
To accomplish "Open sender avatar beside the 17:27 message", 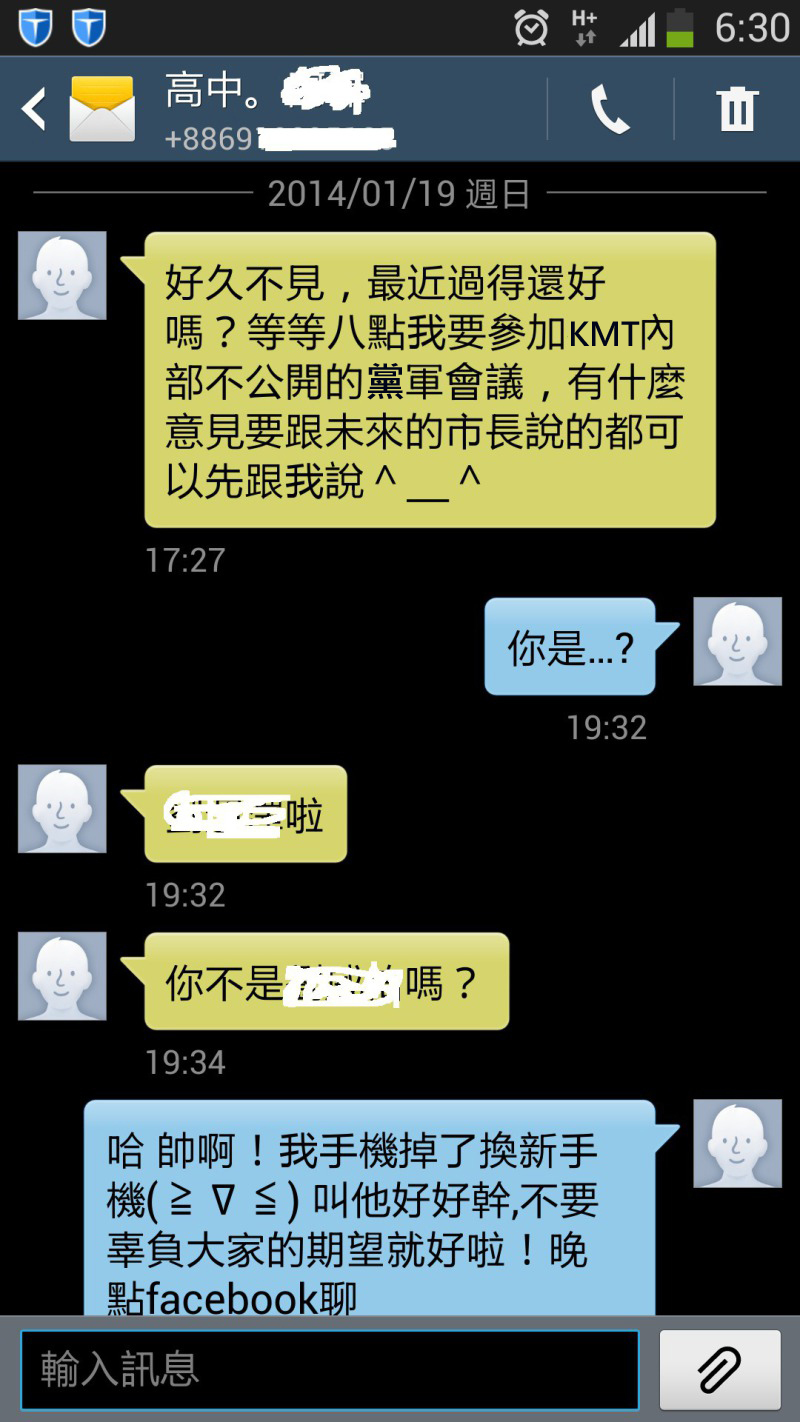I will pos(62,276).
